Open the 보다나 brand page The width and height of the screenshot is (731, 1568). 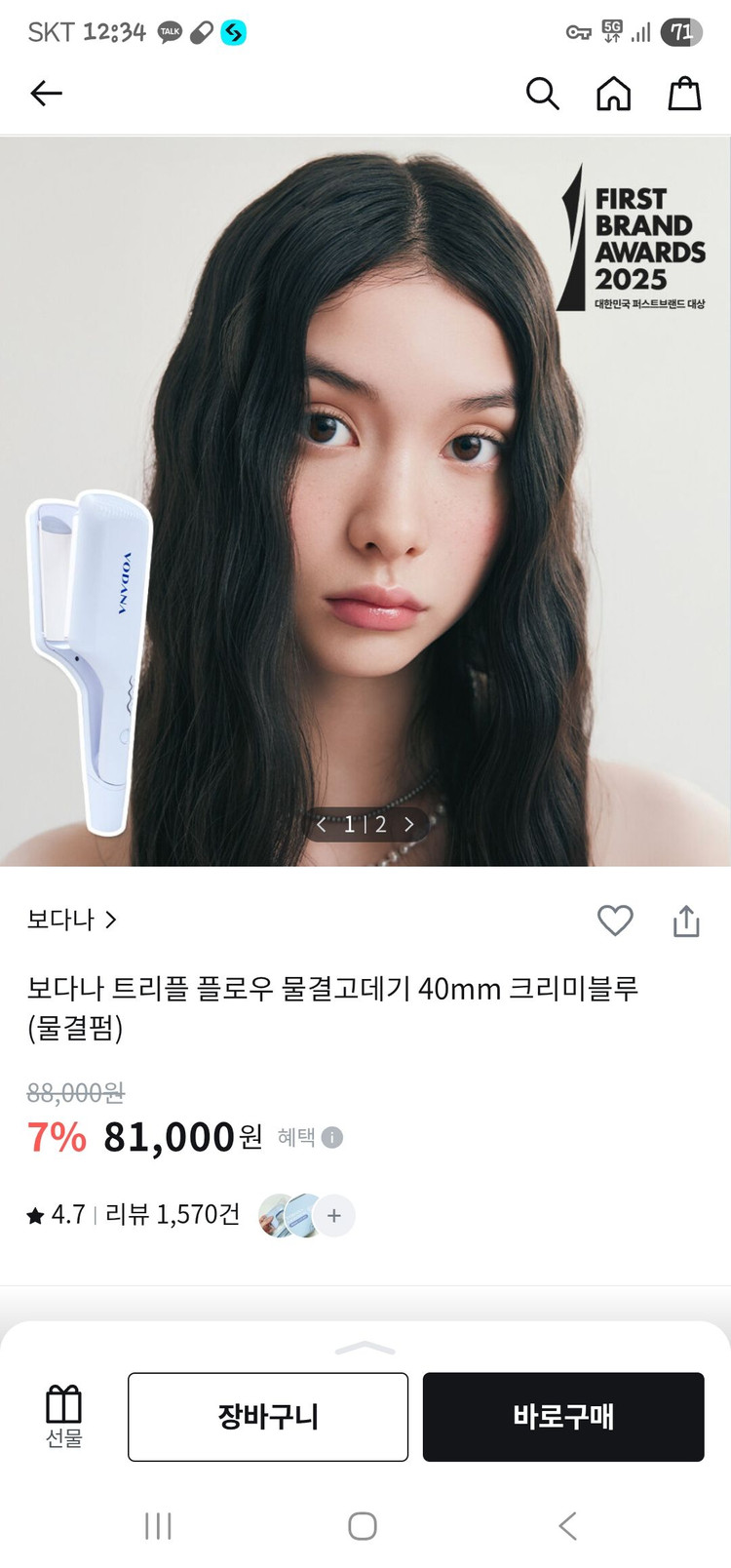tap(71, 920)
